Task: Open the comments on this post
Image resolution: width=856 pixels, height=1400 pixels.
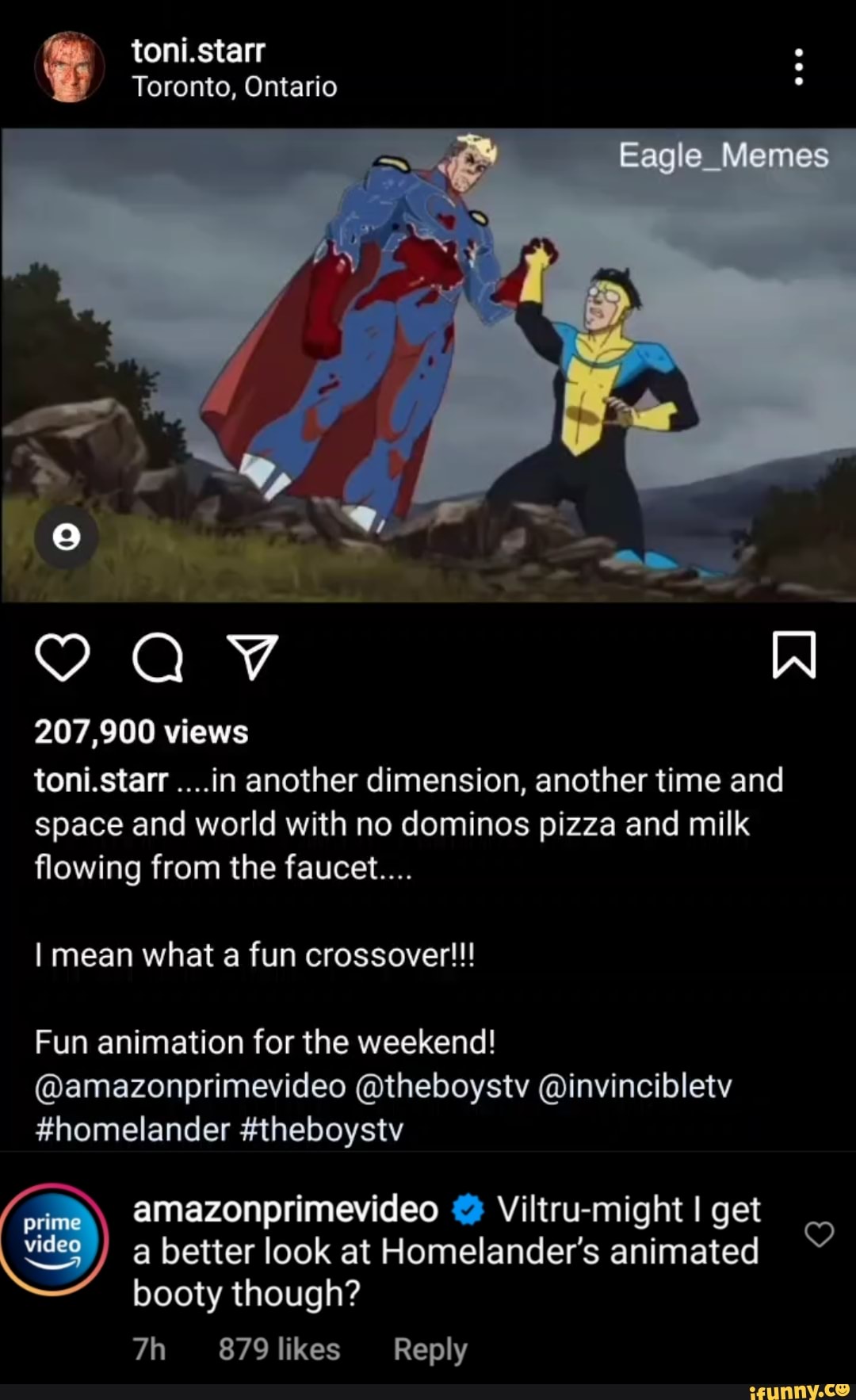Action: (x=158, y=658)
